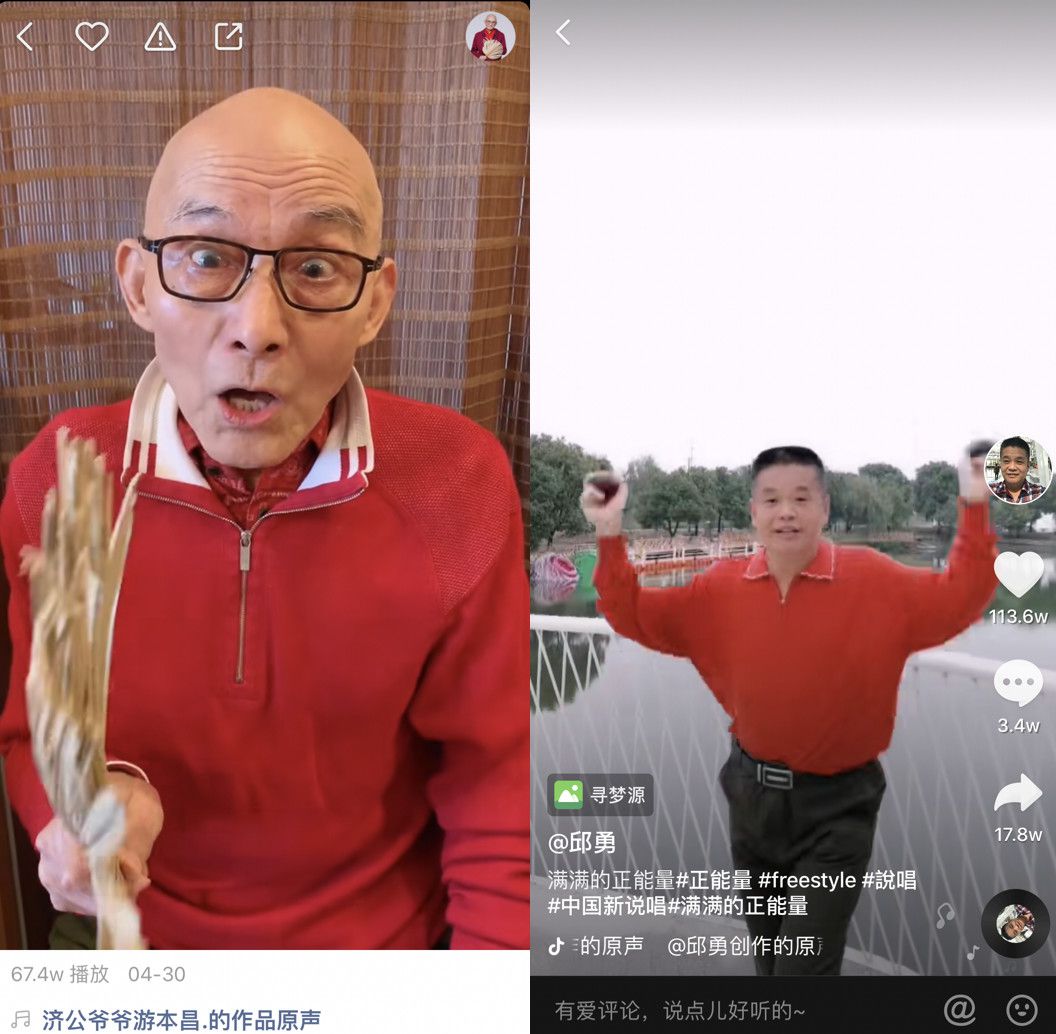Share 邱勇's video with 17.8w shares

[x=1018, y=794]
